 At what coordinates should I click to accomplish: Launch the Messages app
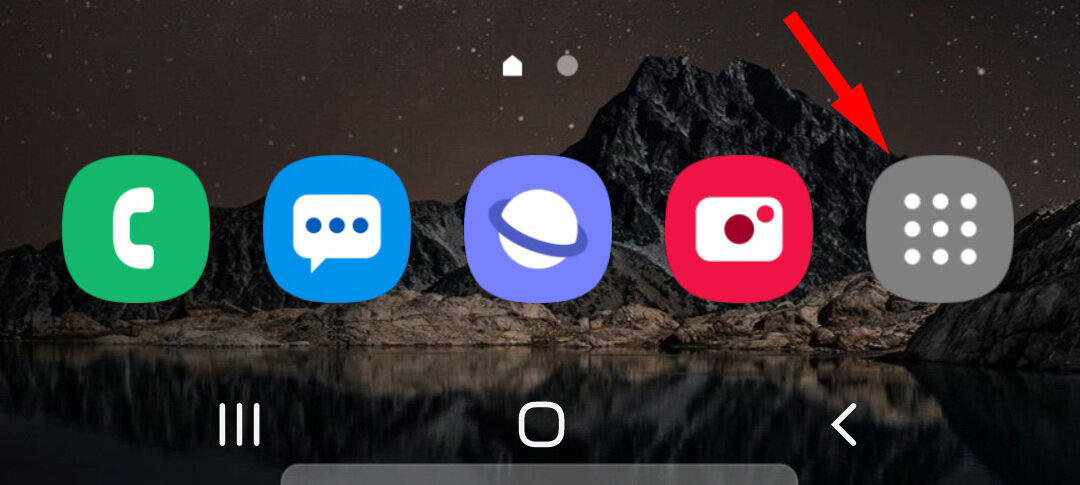(337, 229)
